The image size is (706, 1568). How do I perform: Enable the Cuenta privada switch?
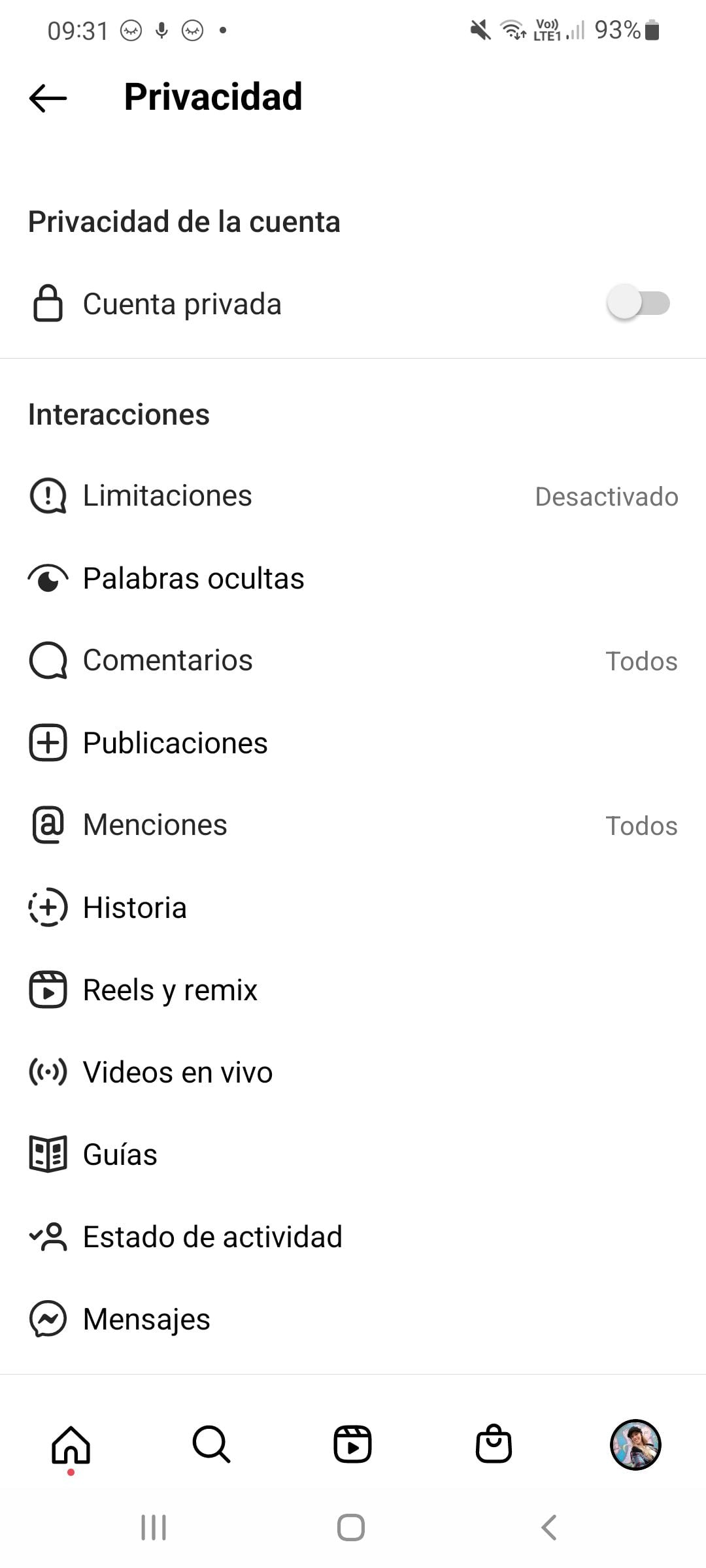[x=638, y=304]
